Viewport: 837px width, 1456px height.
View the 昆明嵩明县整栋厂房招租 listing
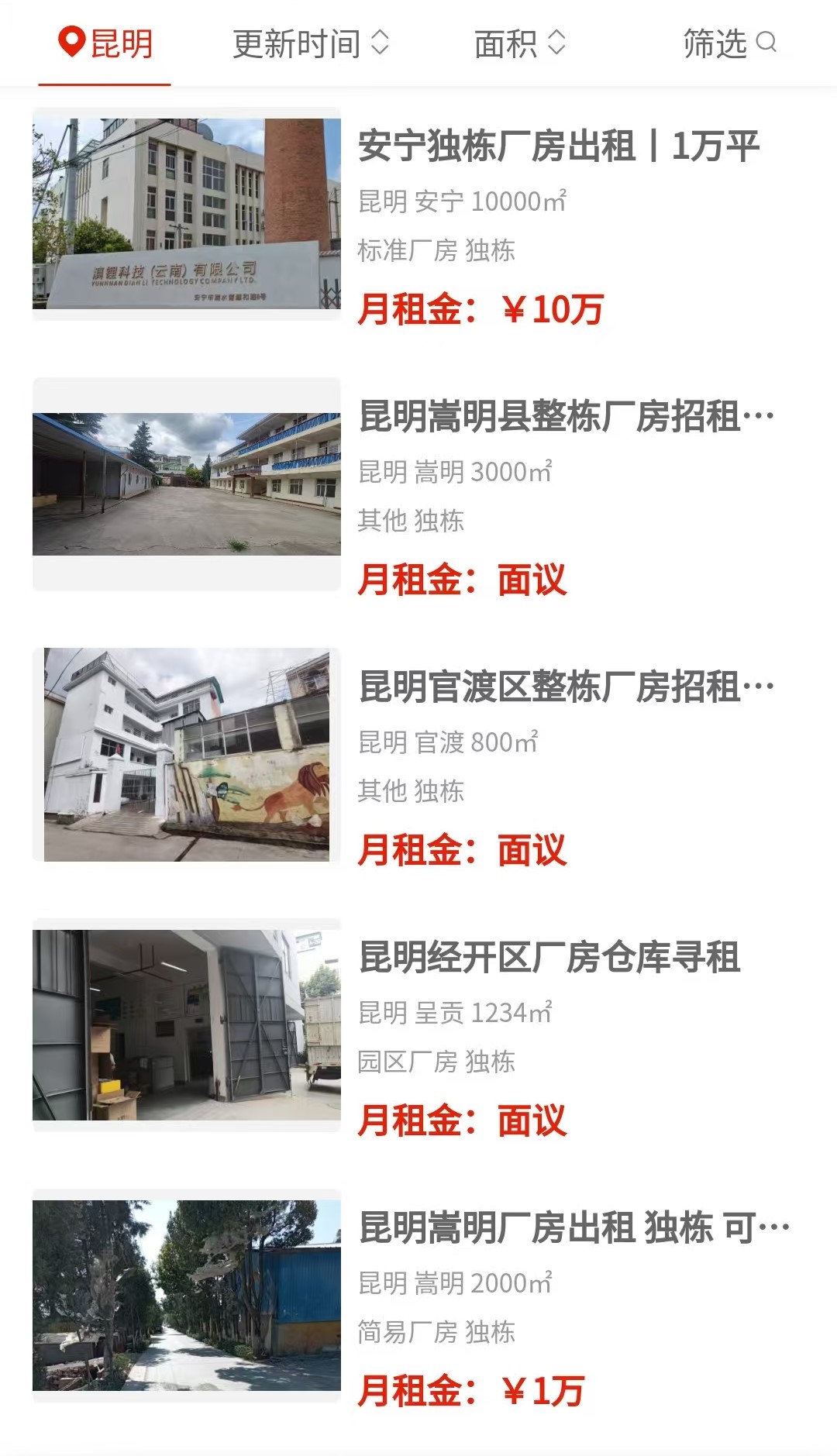566,417
